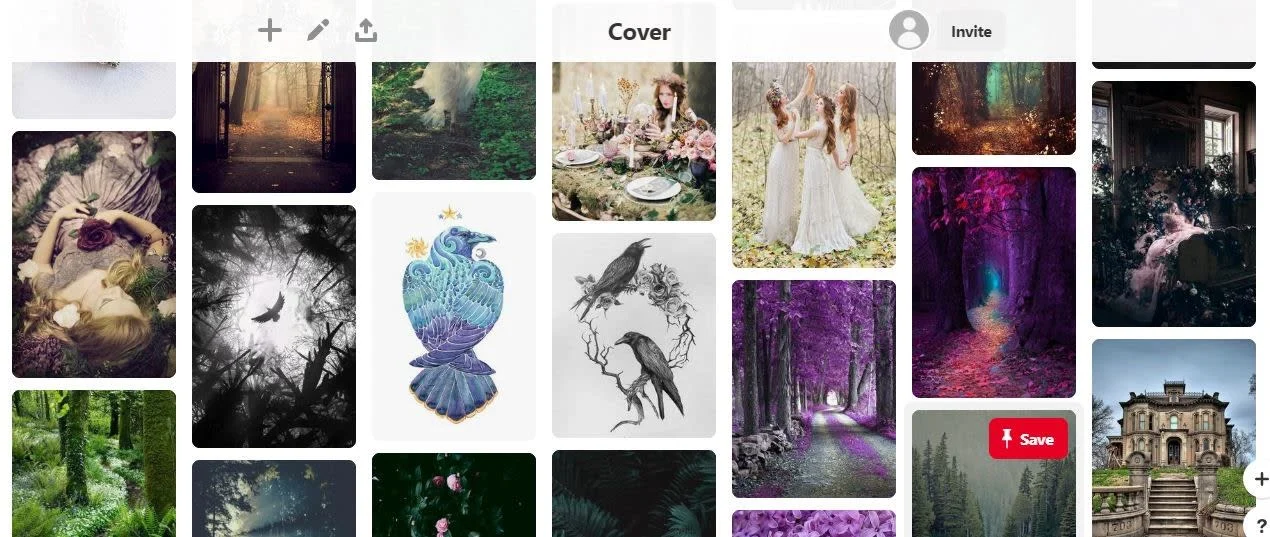Share this board using the upload icon
Viewport: 1270px width, 537px height.
[x=366, y=31]
